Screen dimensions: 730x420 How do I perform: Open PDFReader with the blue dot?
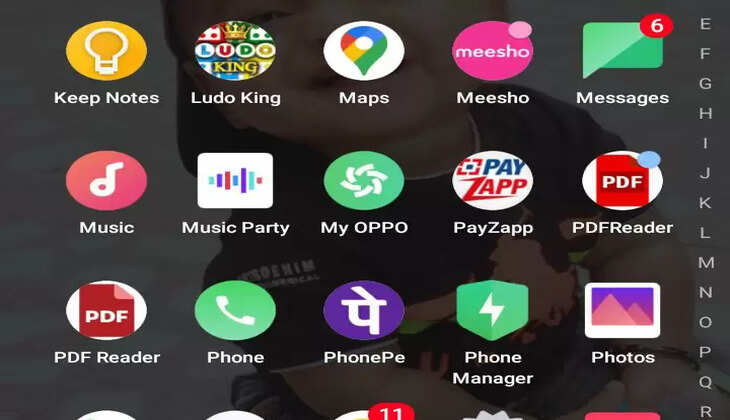pos(622,181)
